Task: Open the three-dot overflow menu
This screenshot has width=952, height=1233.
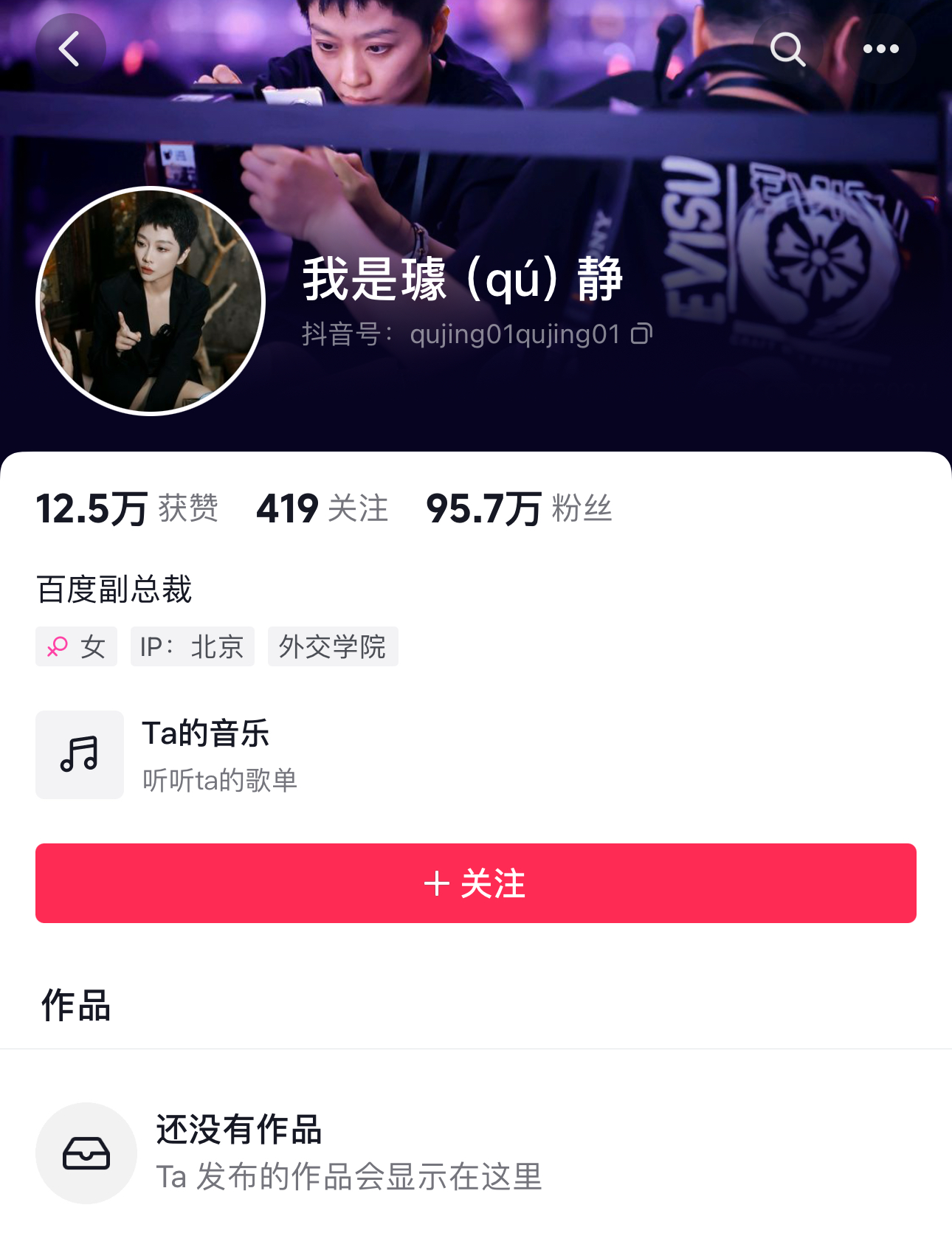Action: 881,49
